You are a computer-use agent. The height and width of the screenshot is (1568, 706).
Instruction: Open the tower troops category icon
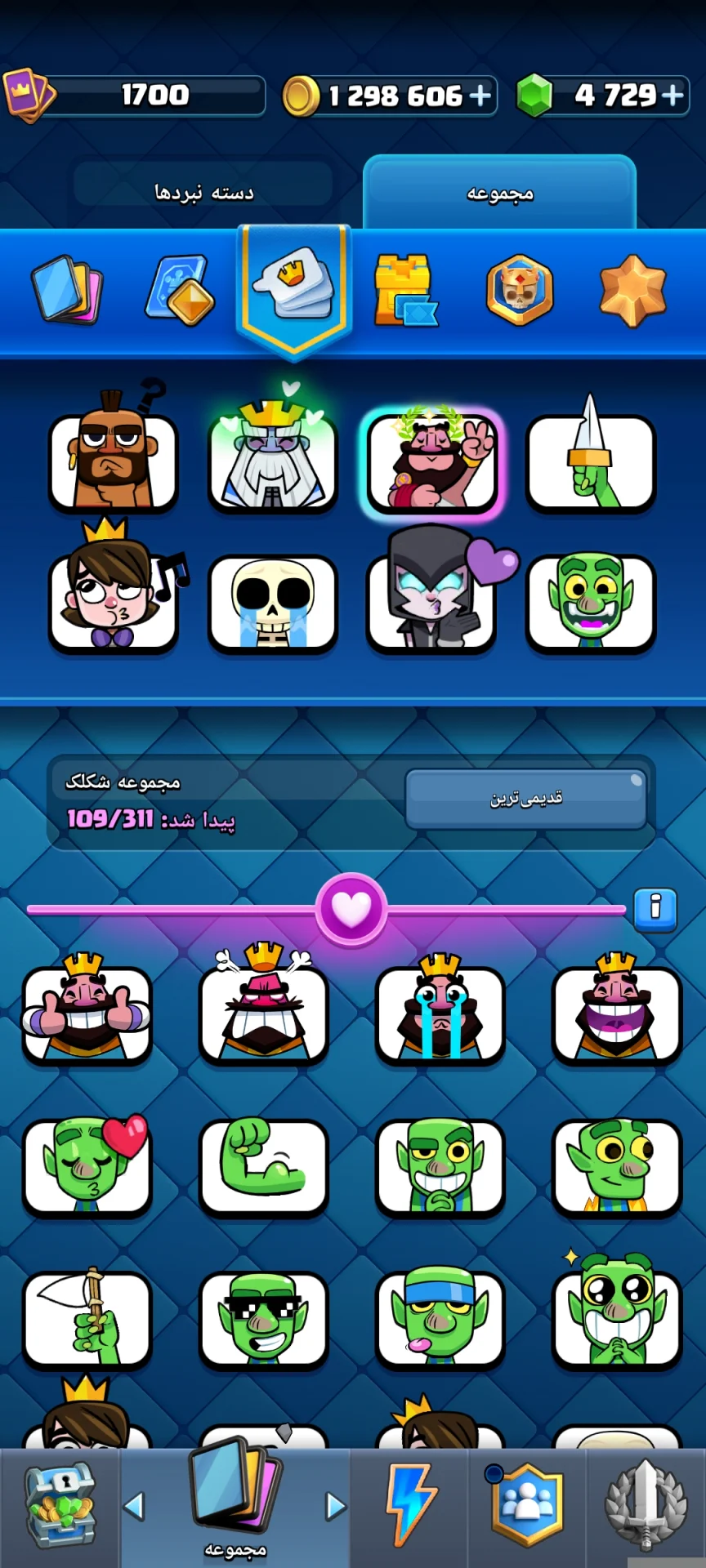pyautogui.click(x=405, y=290)
